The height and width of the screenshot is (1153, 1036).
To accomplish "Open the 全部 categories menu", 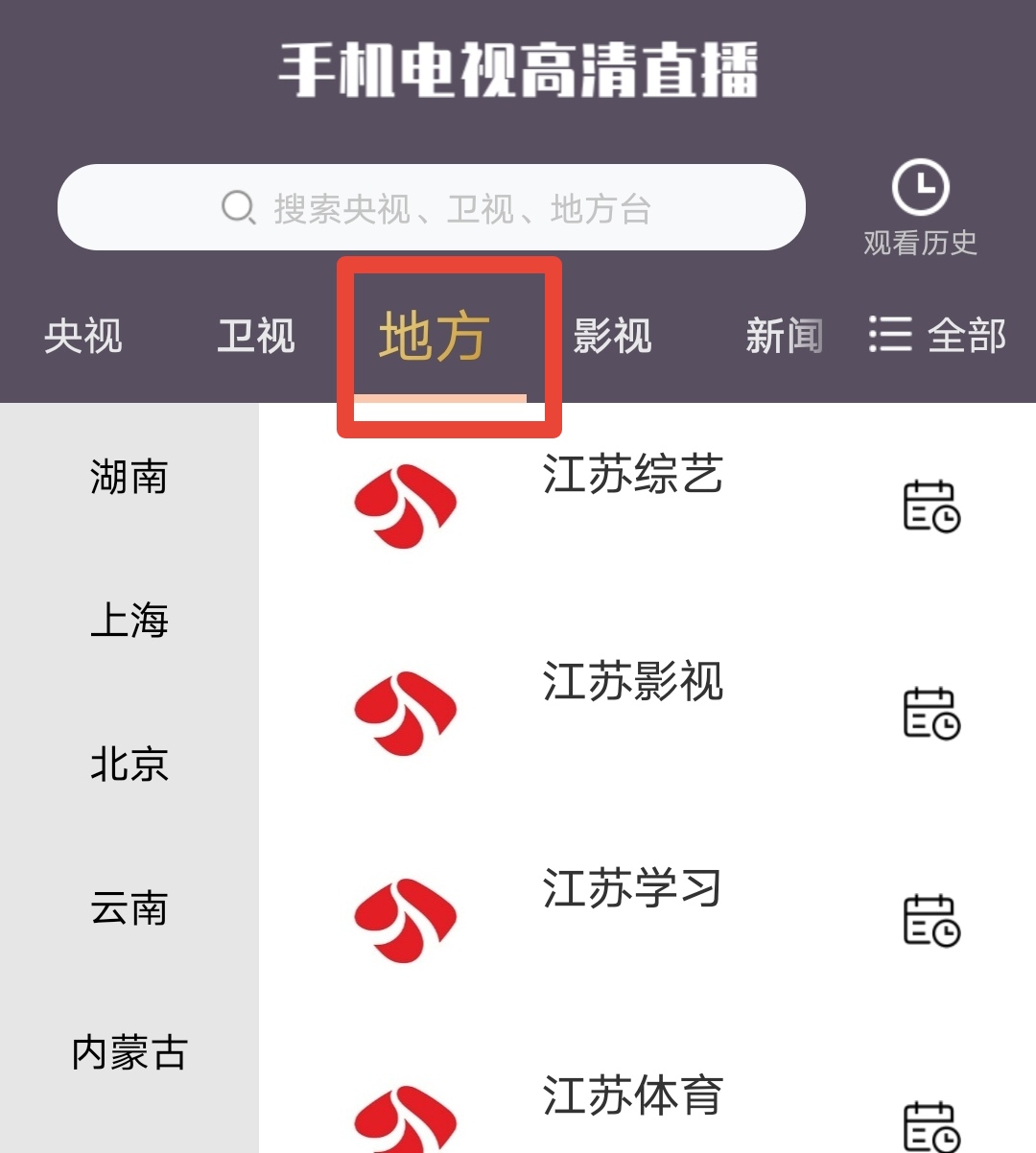I will click(937, 336).
